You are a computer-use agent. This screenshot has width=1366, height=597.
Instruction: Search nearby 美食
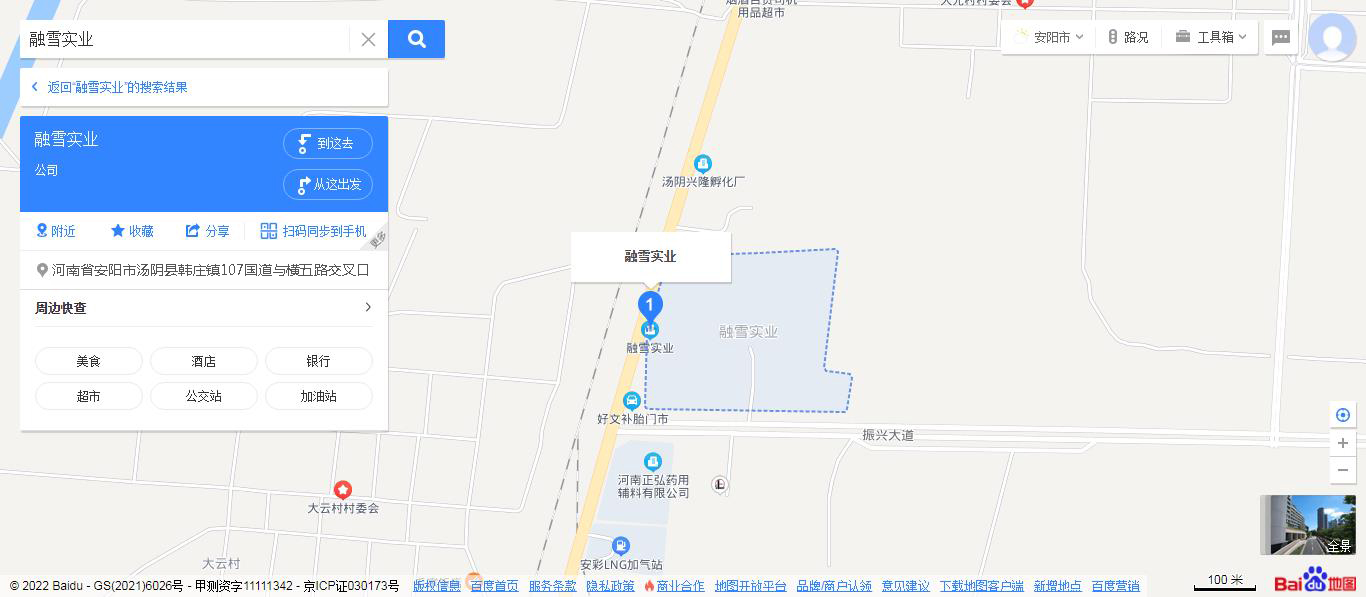pos(88,361)
